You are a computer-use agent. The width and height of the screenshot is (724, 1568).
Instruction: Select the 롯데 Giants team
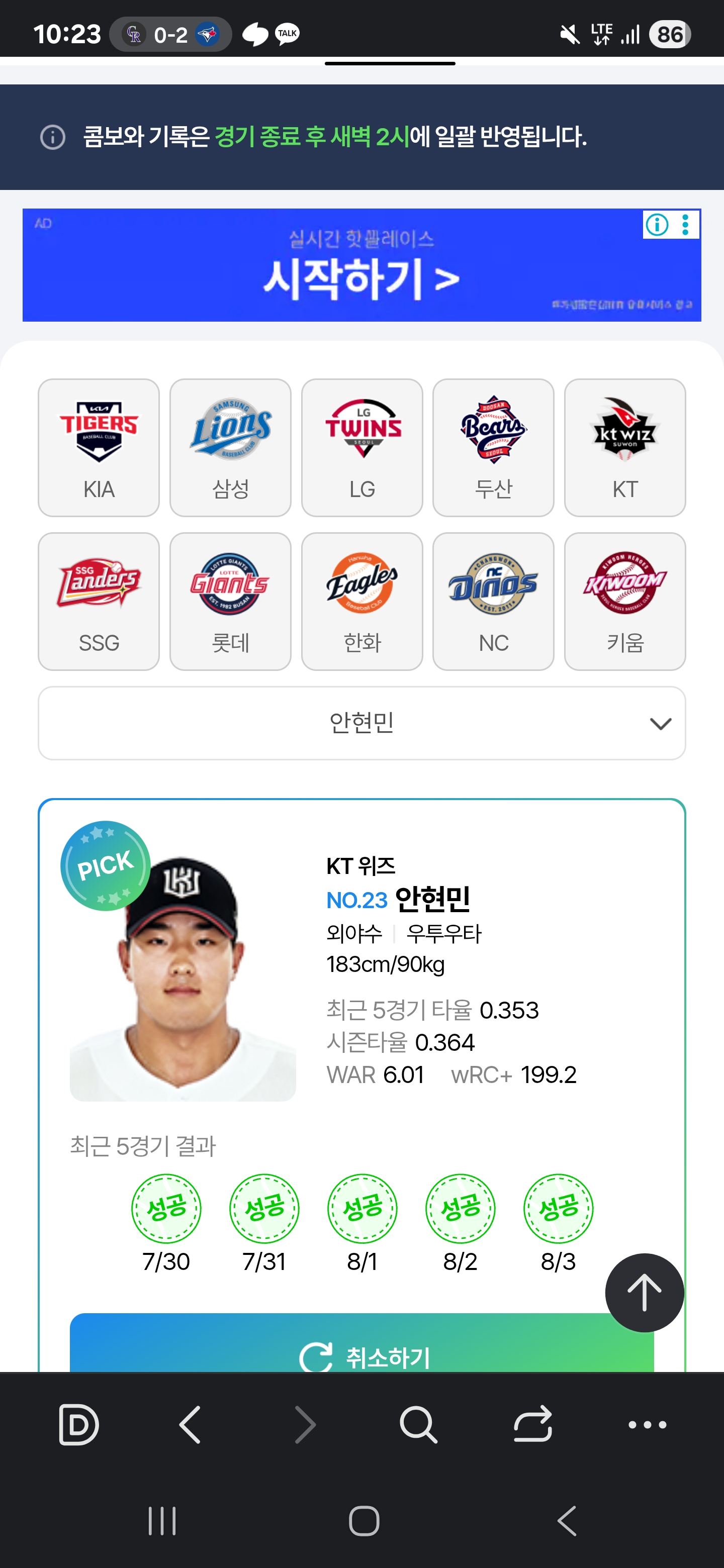click(230, 602)
